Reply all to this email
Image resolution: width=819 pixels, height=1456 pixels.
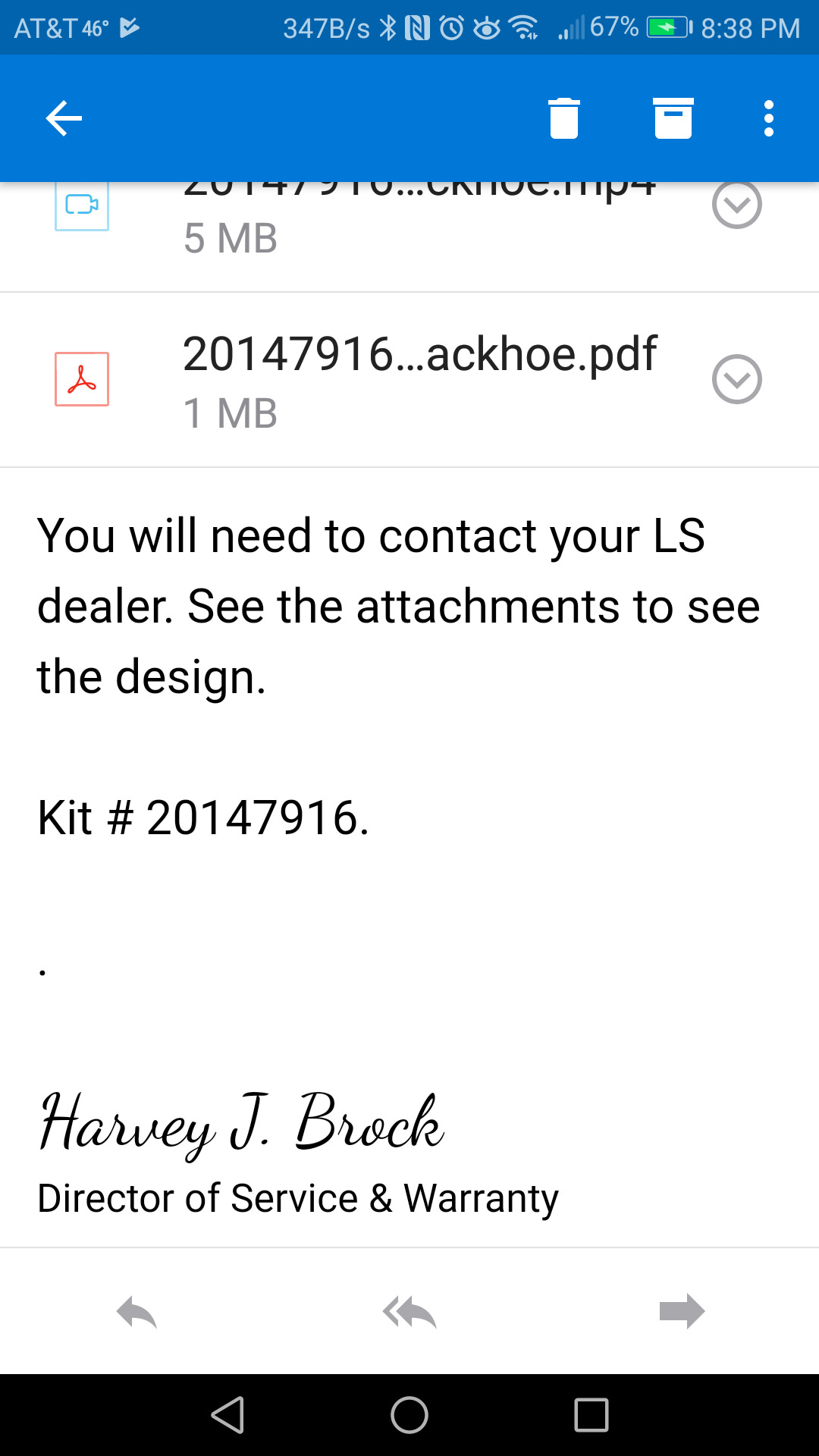point(409,1312)
